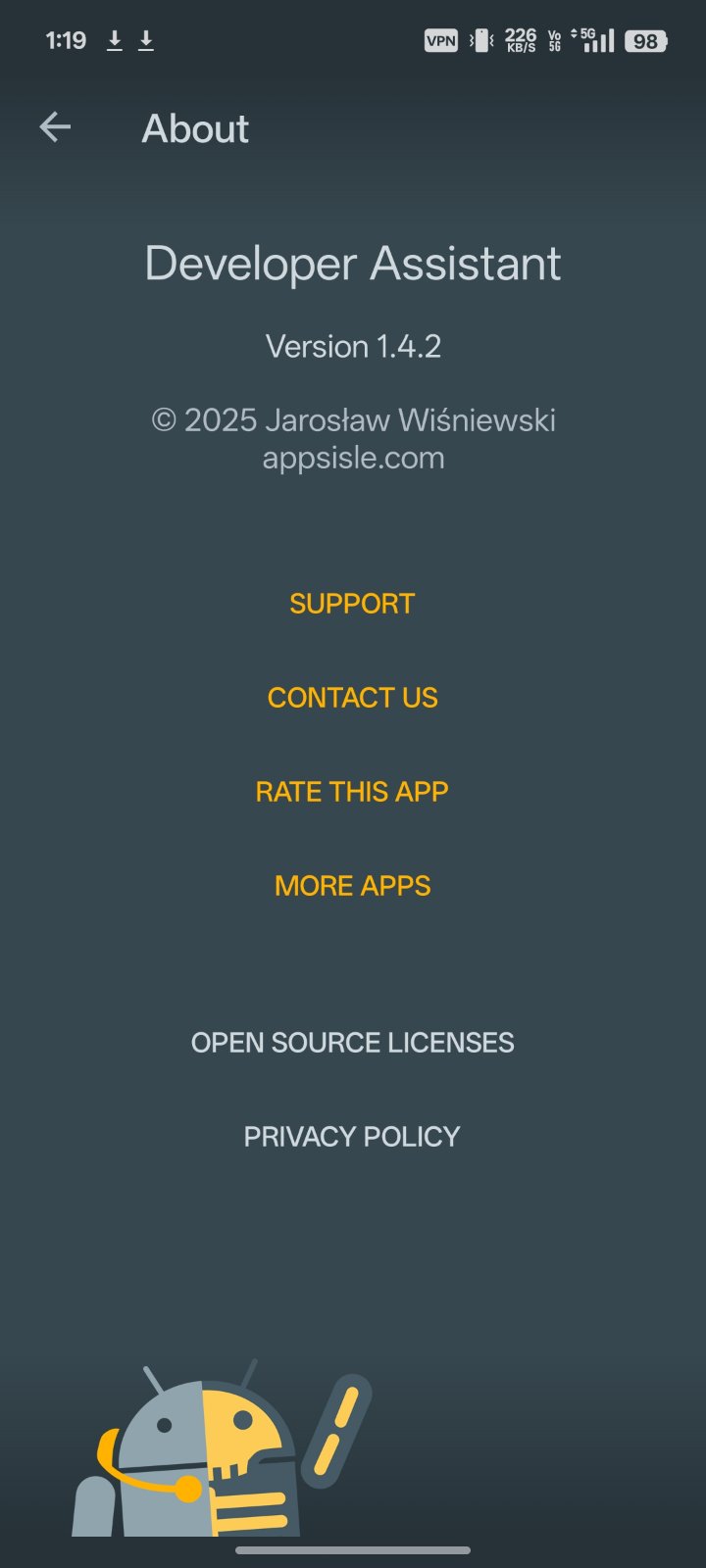
Task: Read the privacy policy
Action: (x=352, y=1137)
